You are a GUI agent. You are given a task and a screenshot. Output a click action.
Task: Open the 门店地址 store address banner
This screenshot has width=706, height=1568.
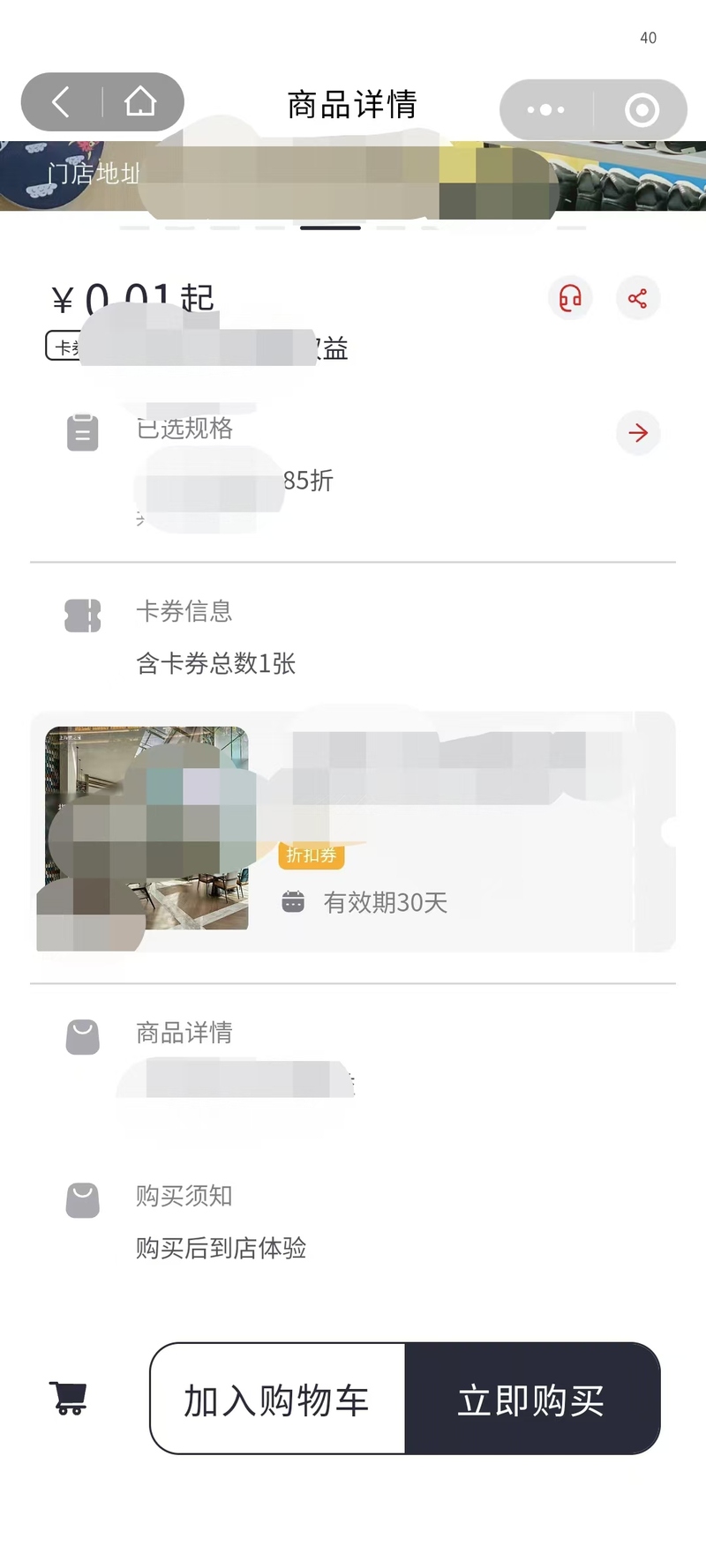point(94,174)
